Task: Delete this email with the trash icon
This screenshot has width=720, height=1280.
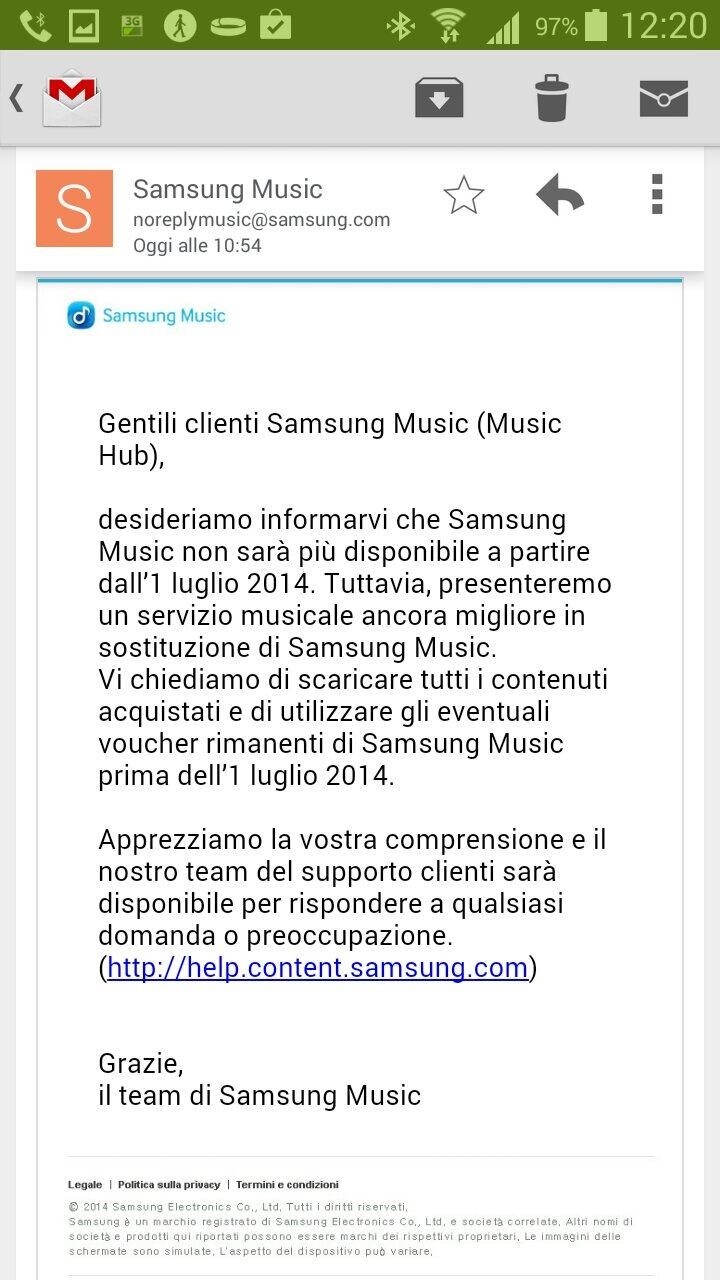Action: (x=551, y=98)
